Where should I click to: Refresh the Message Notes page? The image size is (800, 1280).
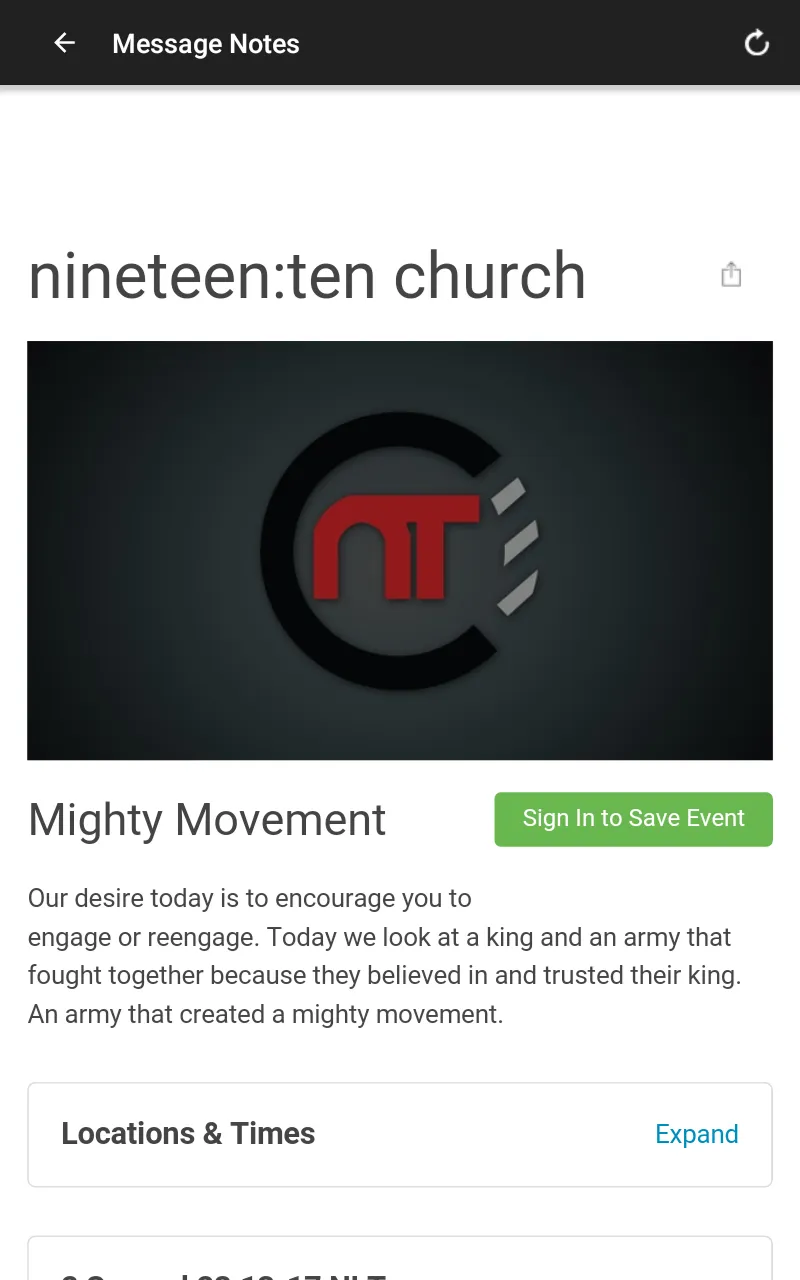coord(757,43)
